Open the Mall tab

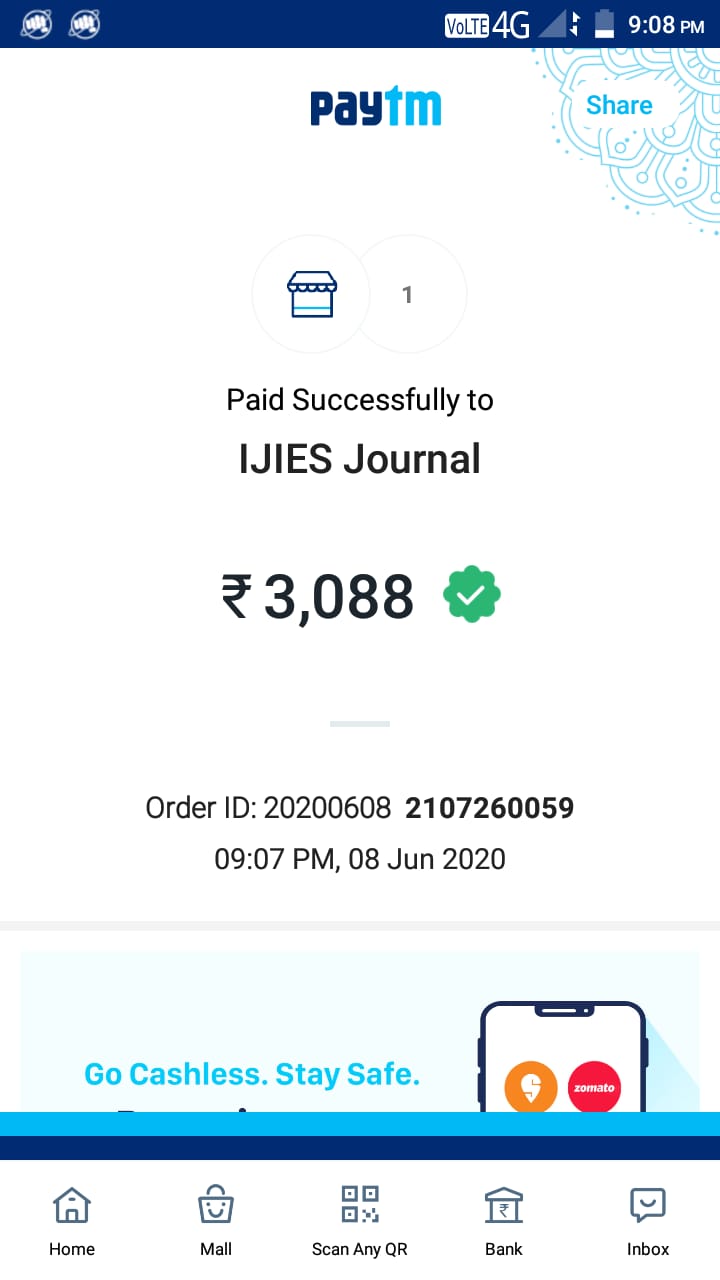click(216, 1220)
